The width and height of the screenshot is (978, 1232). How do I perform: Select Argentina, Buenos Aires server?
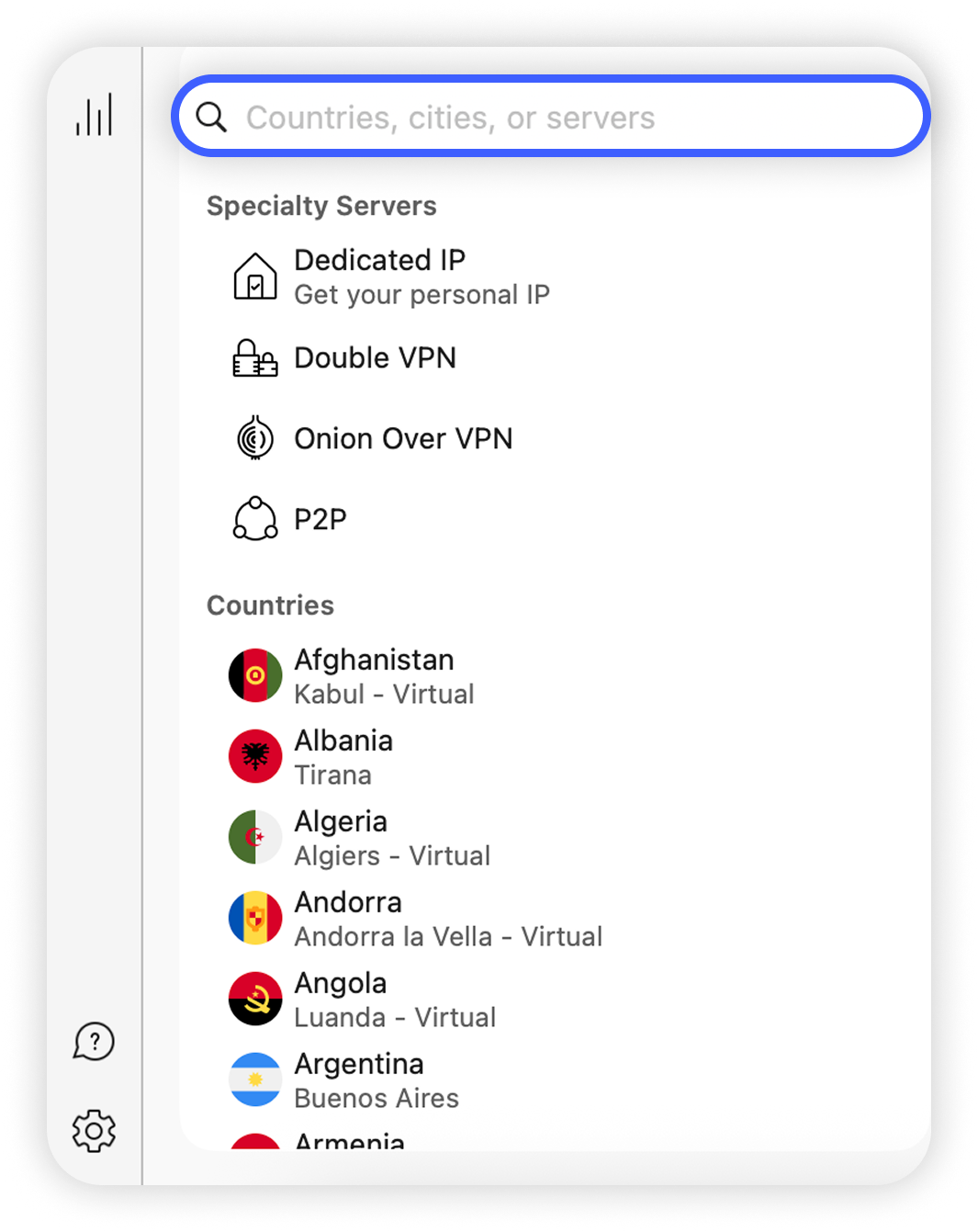tap(376, 1080)
